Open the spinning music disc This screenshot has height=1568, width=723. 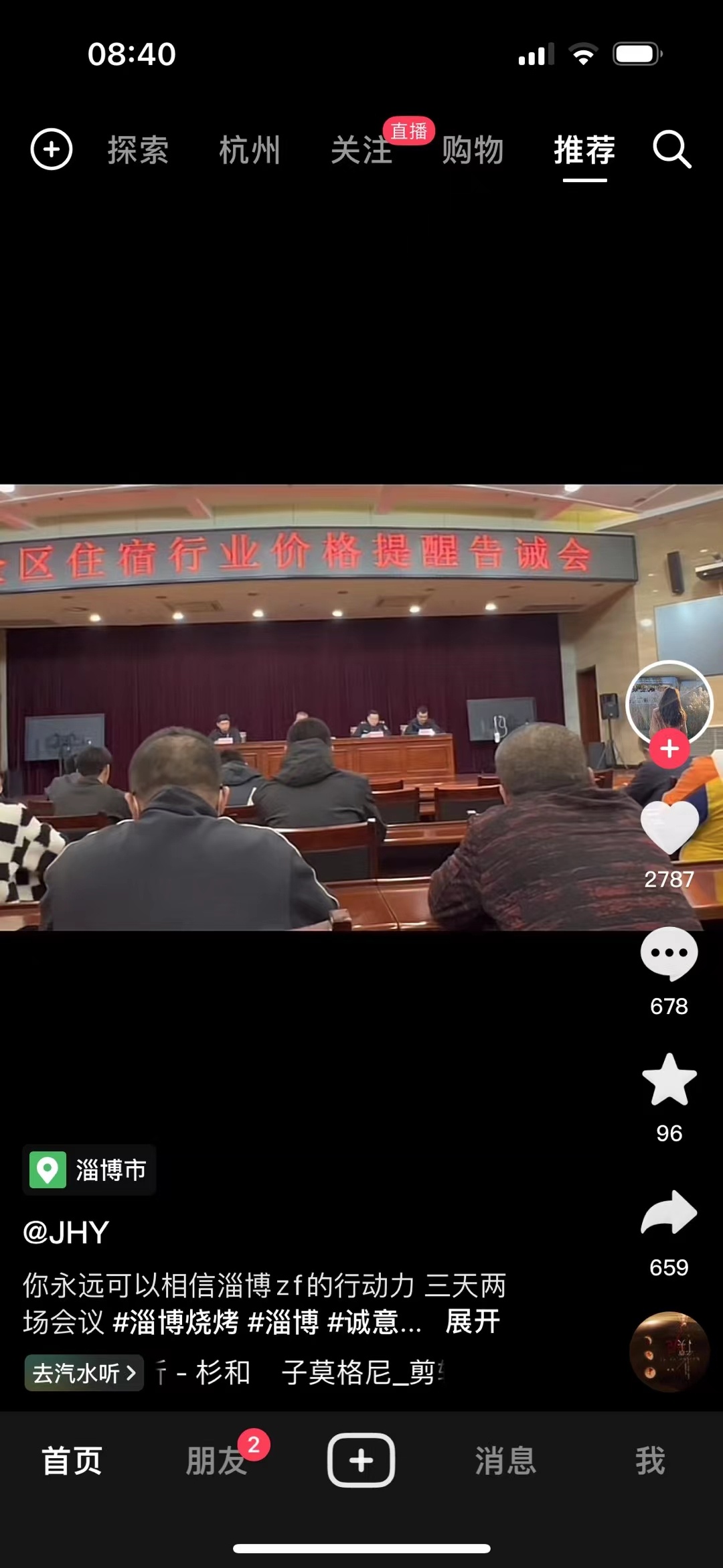(669, 1352)
